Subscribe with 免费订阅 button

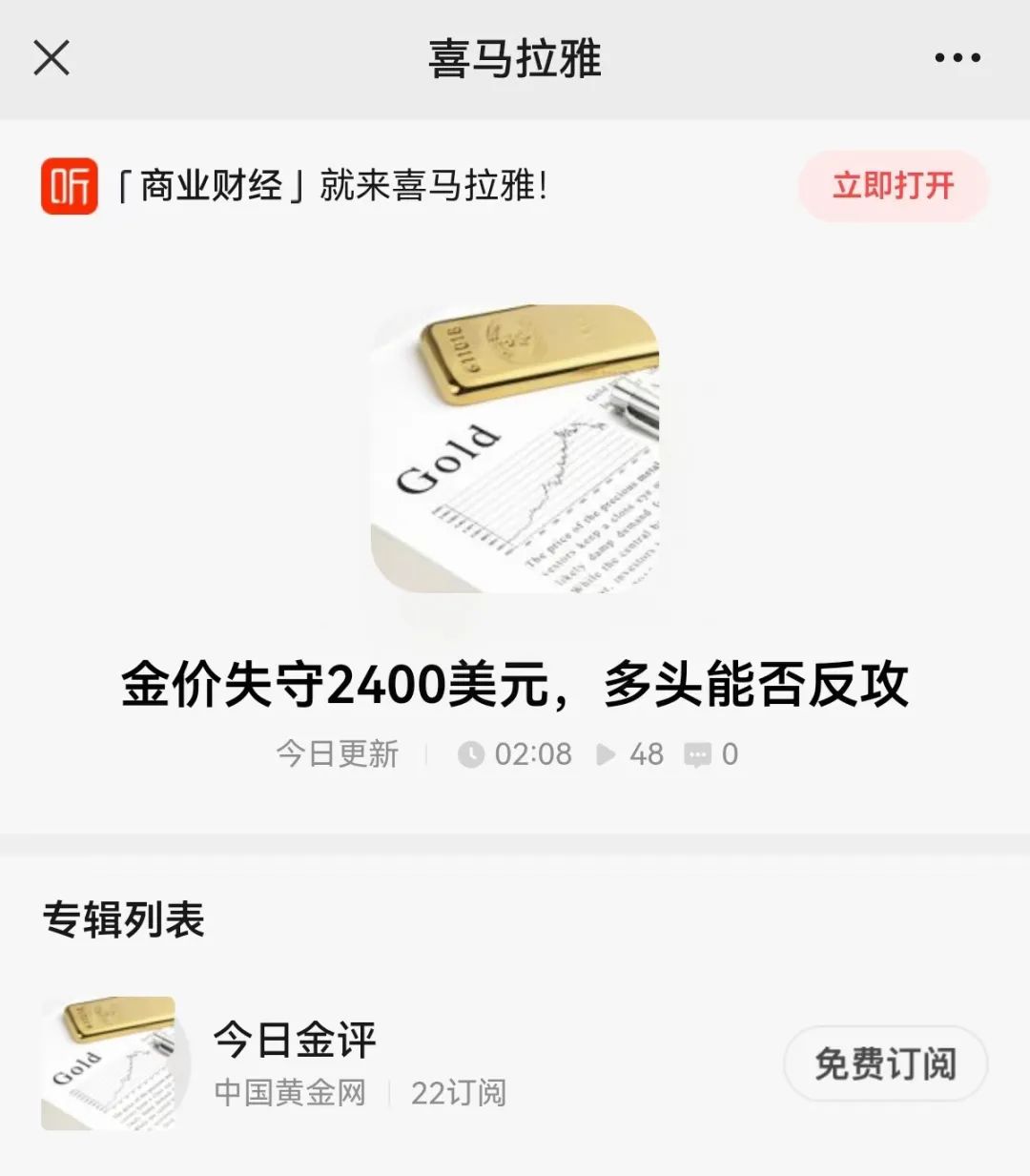885,1063
